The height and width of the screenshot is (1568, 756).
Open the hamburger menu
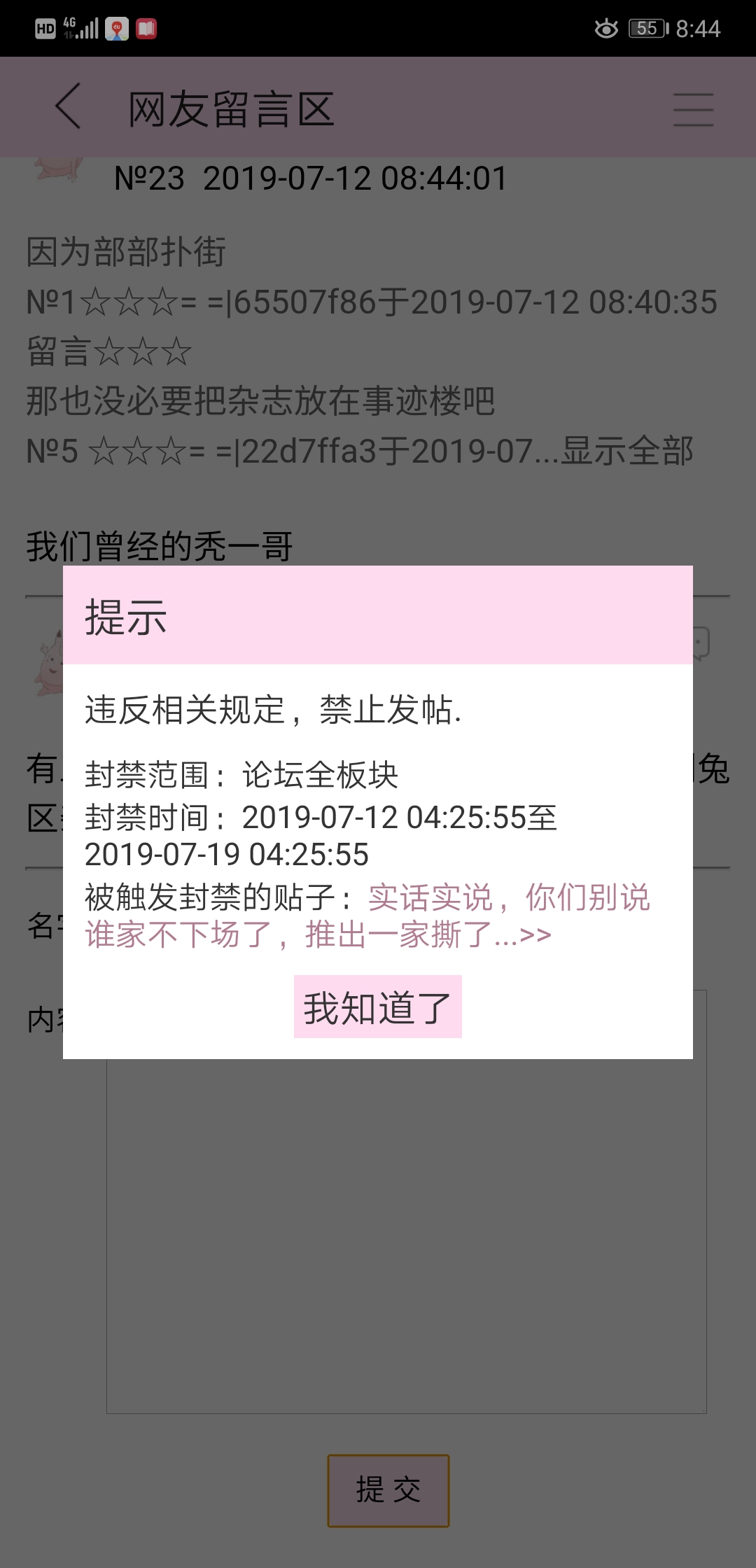tap(693, 110)
